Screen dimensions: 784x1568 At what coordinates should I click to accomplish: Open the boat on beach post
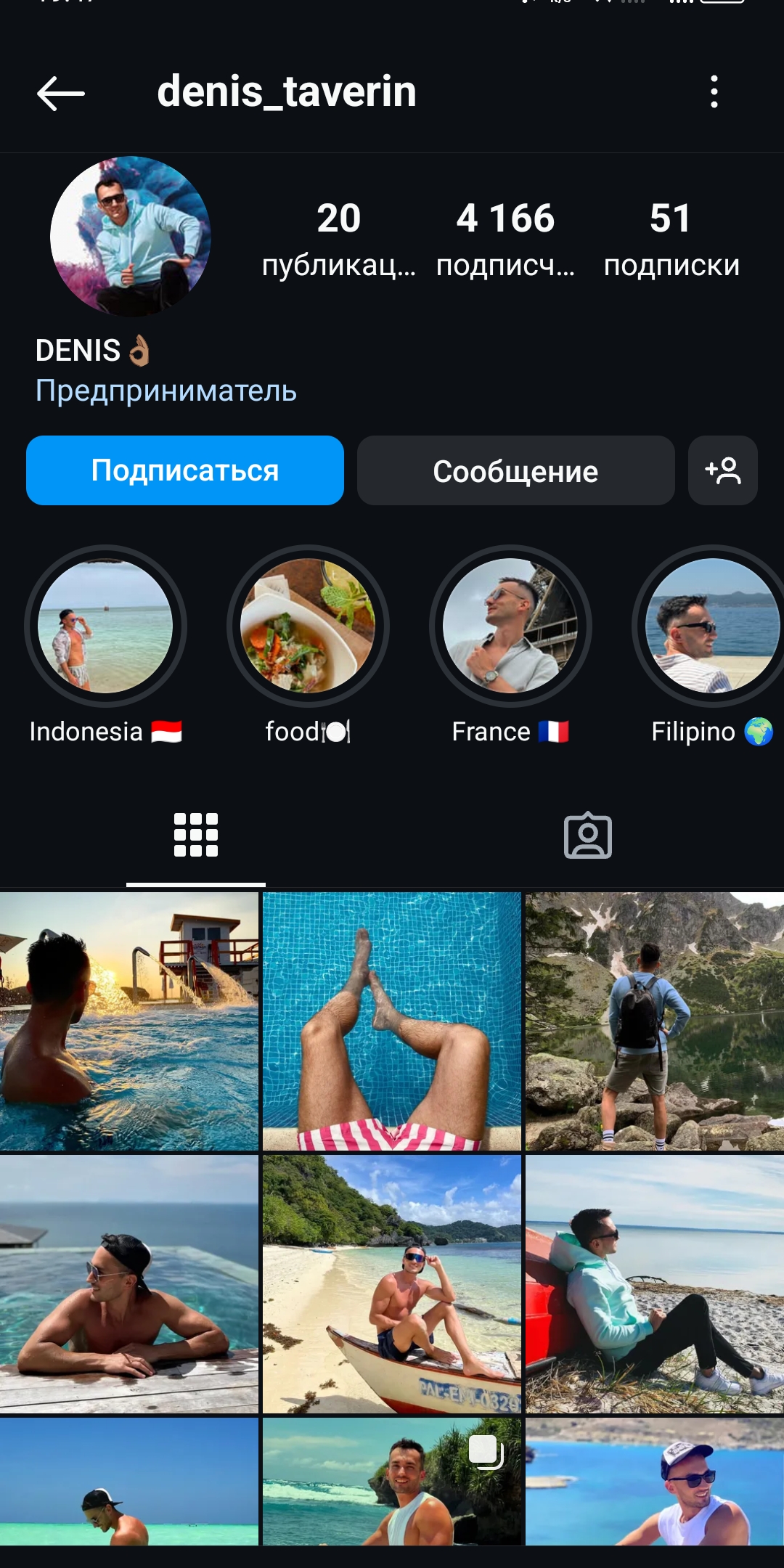pos(392,1284)
